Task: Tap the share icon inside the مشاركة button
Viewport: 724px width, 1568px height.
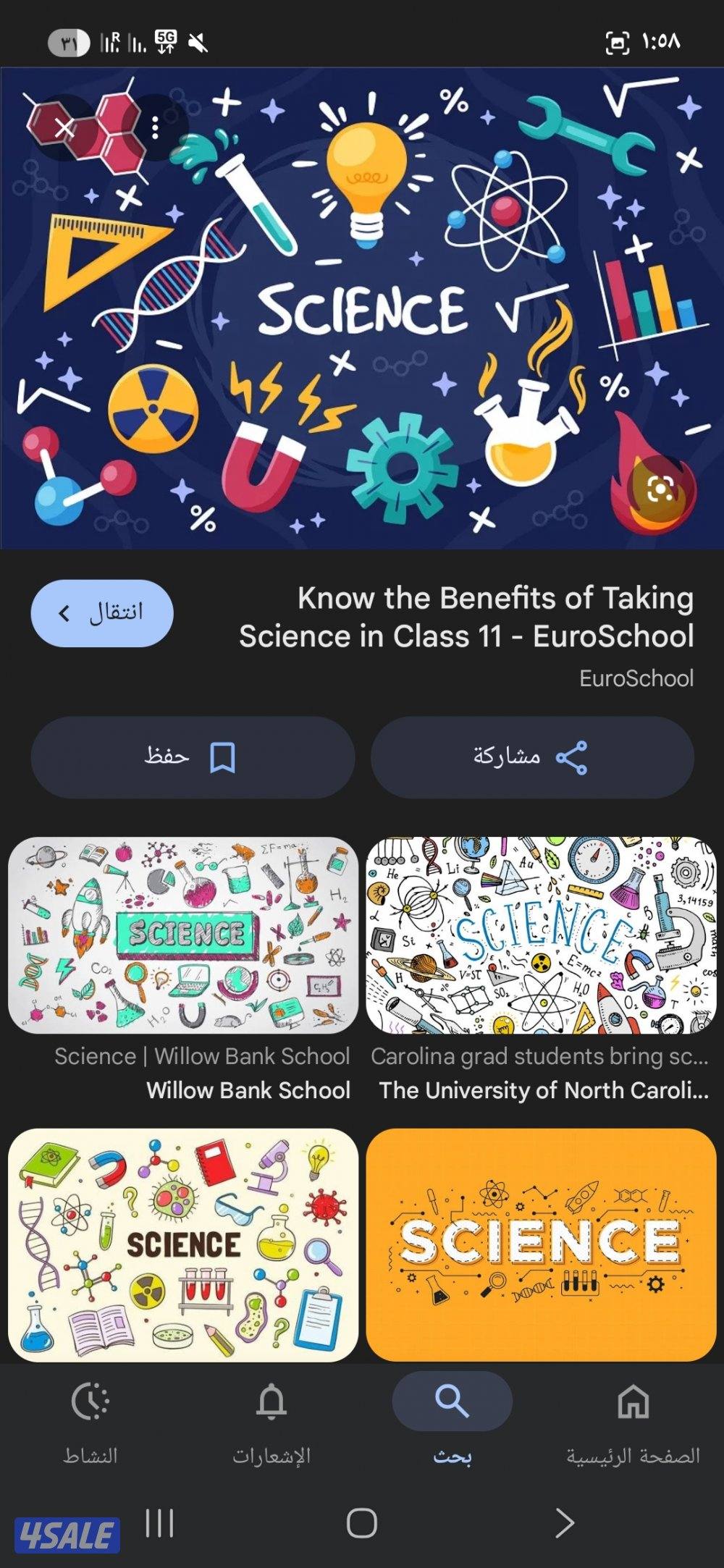Action: pos(573,756)
